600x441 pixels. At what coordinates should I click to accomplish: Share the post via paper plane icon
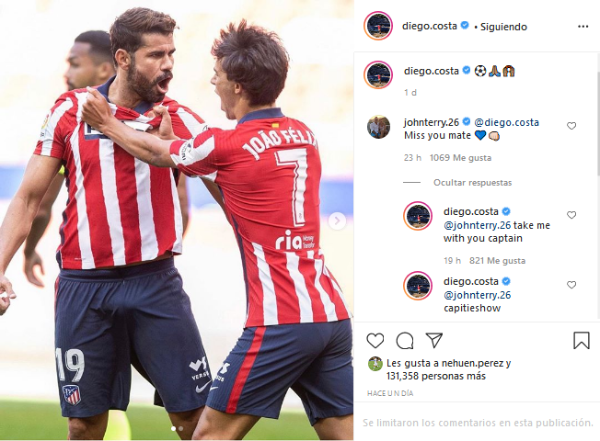point(434,341)
